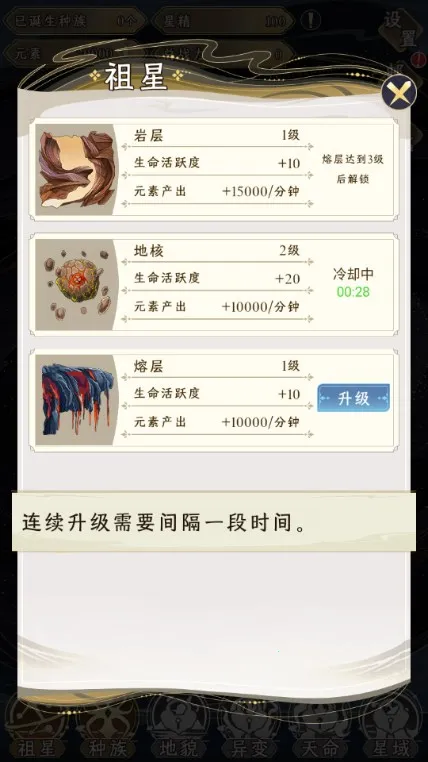Image resolution: width=428 pixels, height=762 pixels.
Task: Go to the 异变 tab
Action: point(250,729)
